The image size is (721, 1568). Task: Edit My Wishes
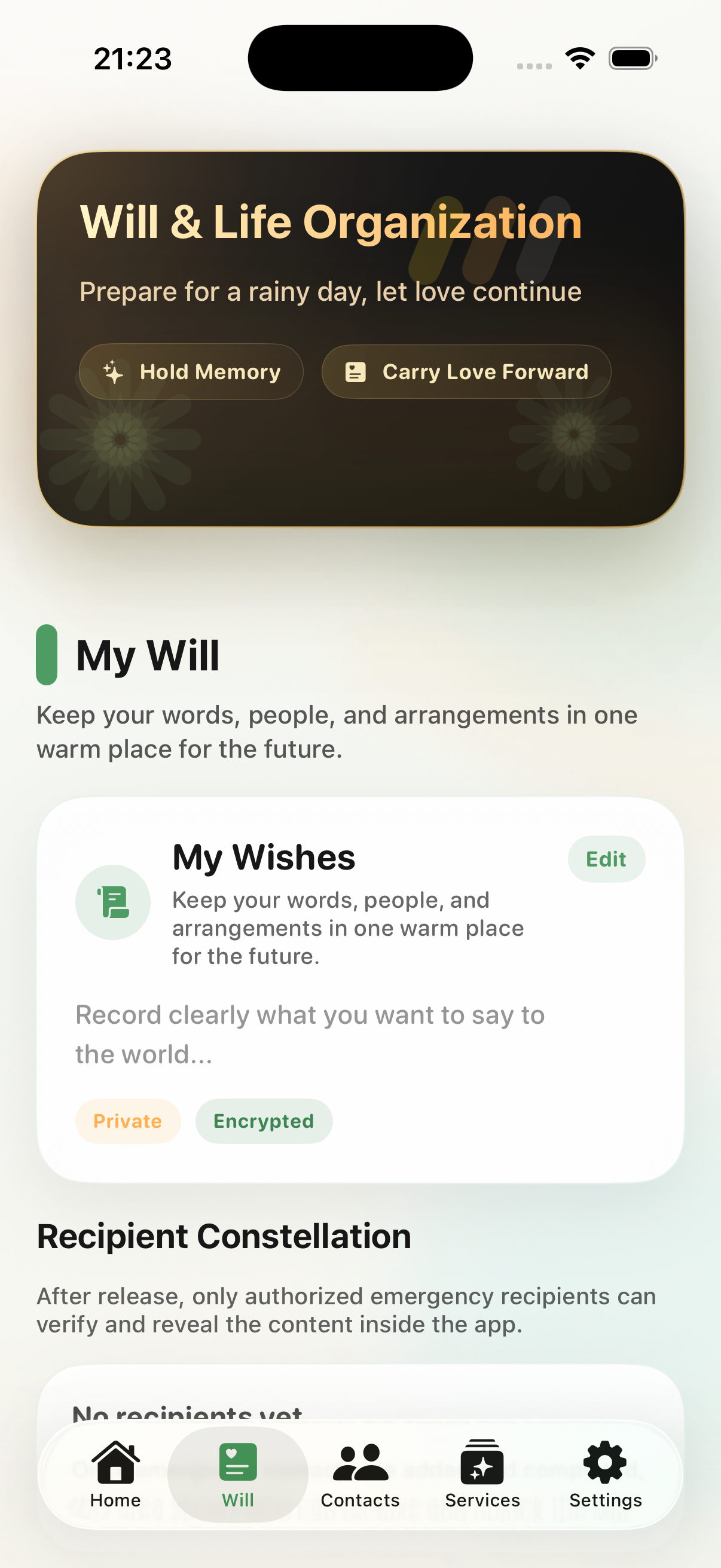pyautogui.click(x=606, y=859)
